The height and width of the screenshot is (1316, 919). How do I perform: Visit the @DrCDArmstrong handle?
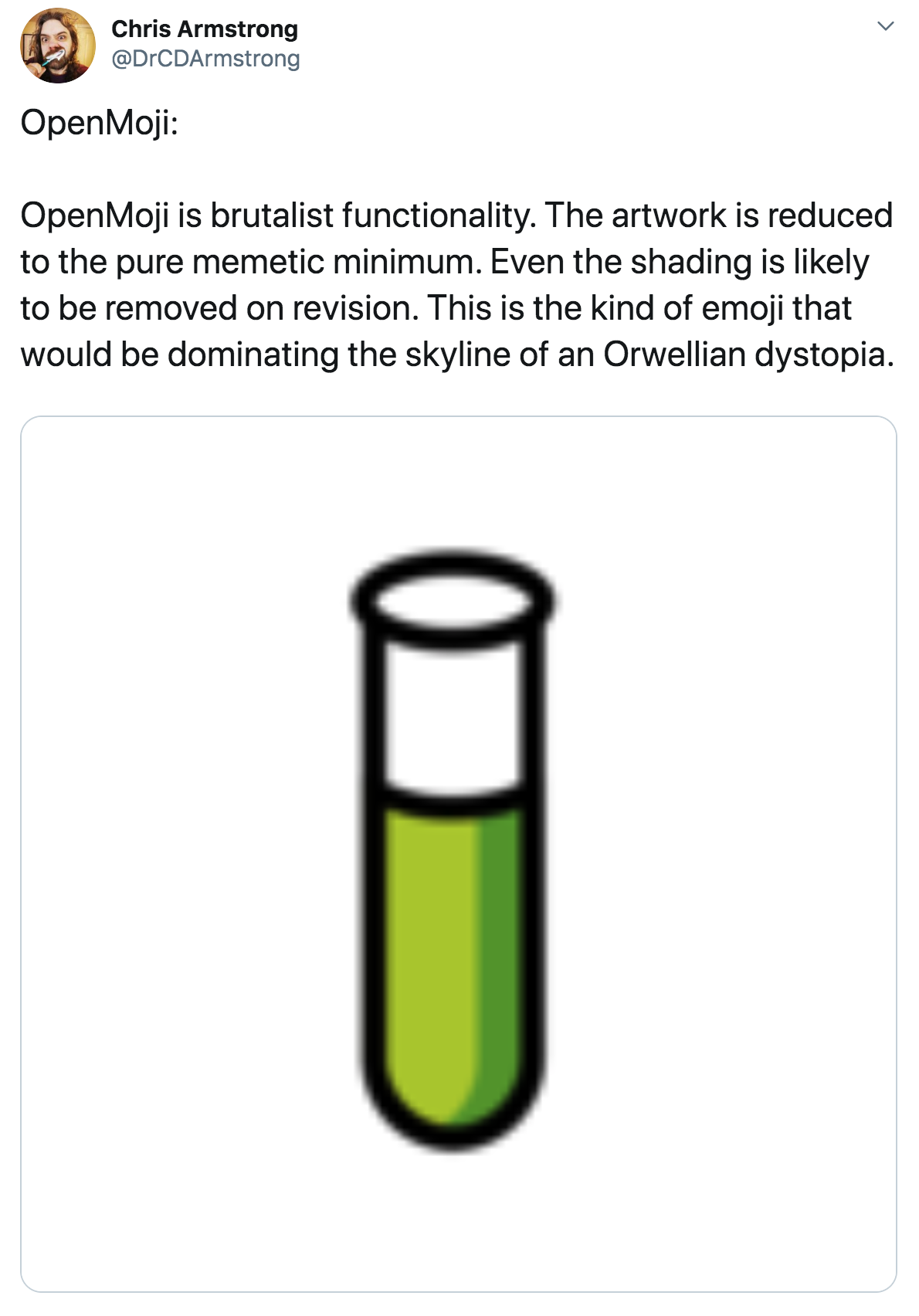point(205,59)
